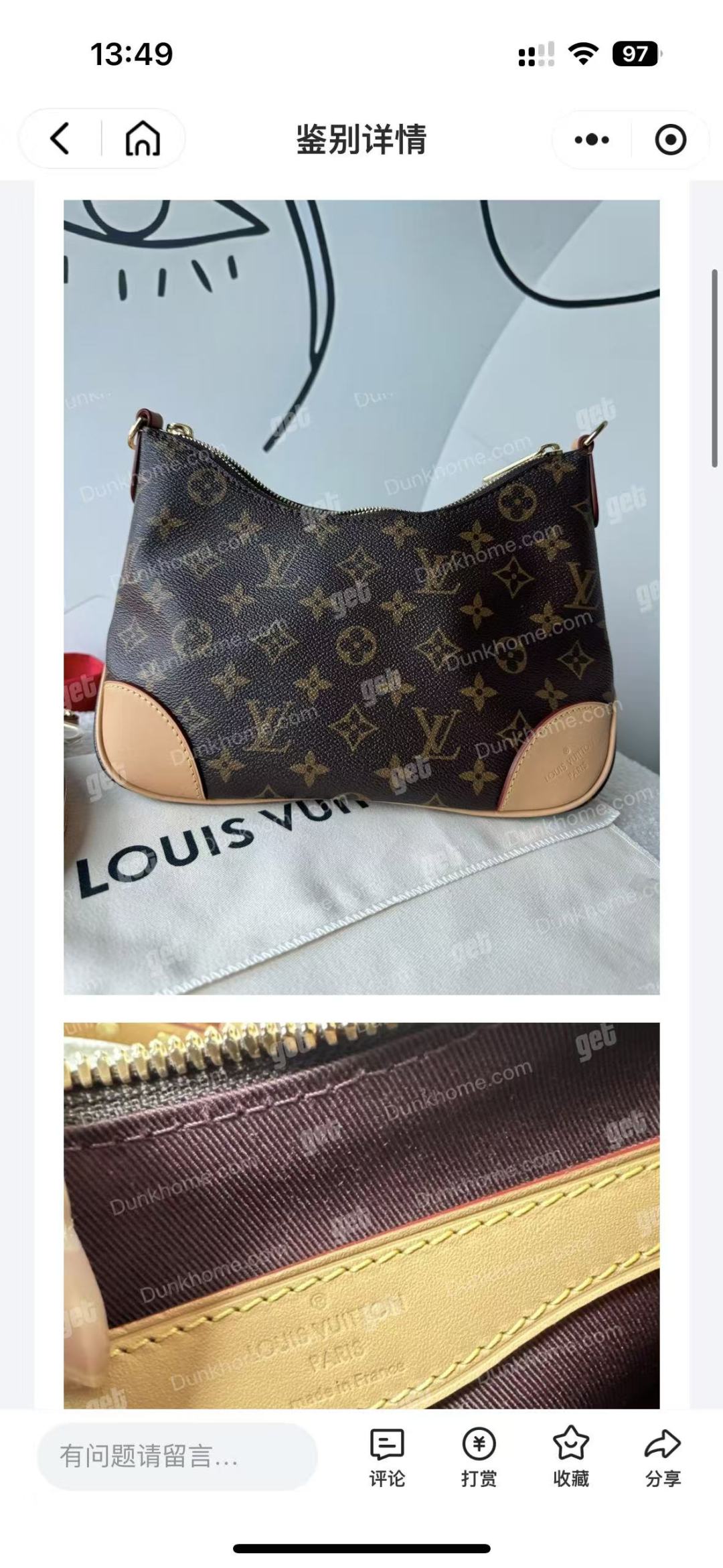Save this appraisal with 收藏
This screenshot has width=723, height=1568.
pos(570,1456)
